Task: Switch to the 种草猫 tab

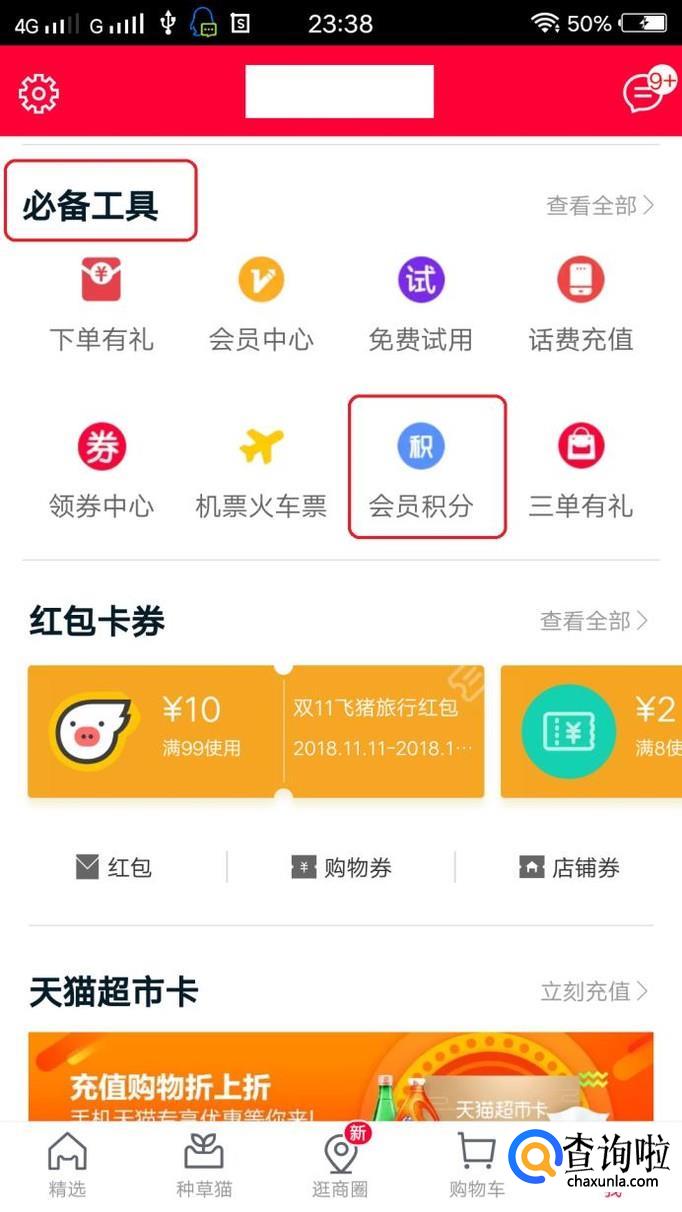Action: tap(204, 1166)
